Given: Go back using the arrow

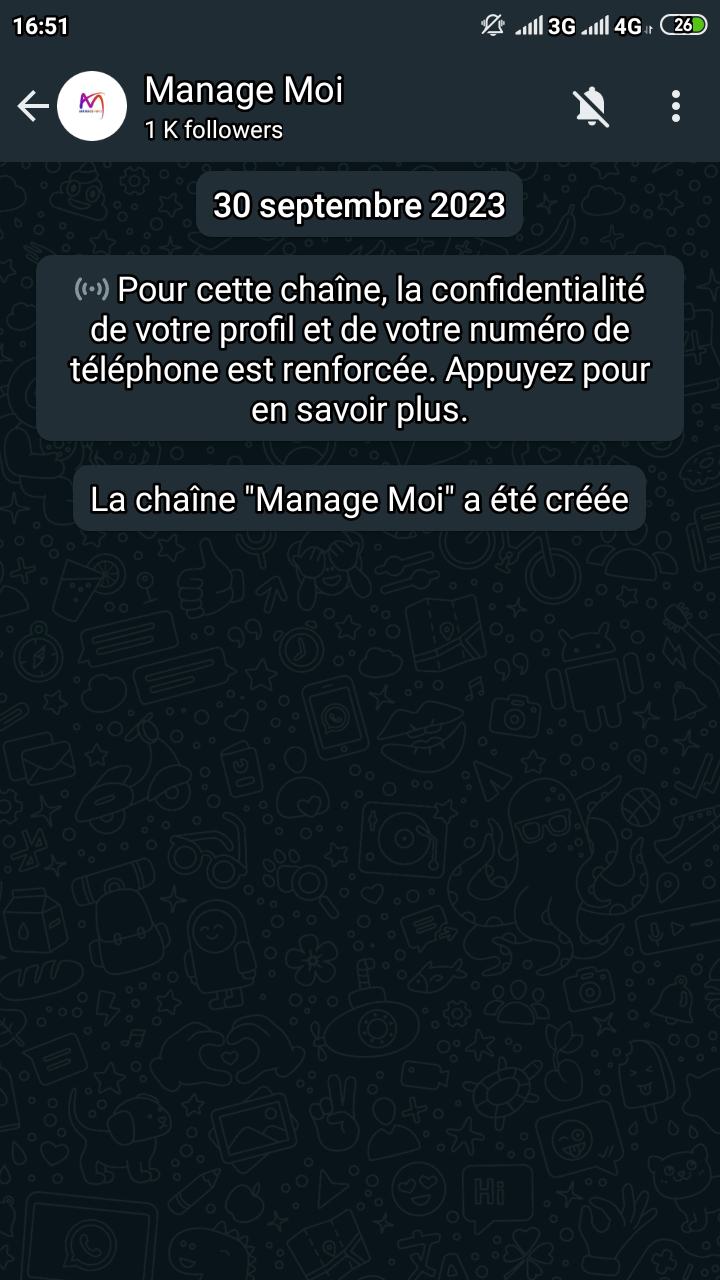Looking at the screenshot, I should tap(32, 106).
